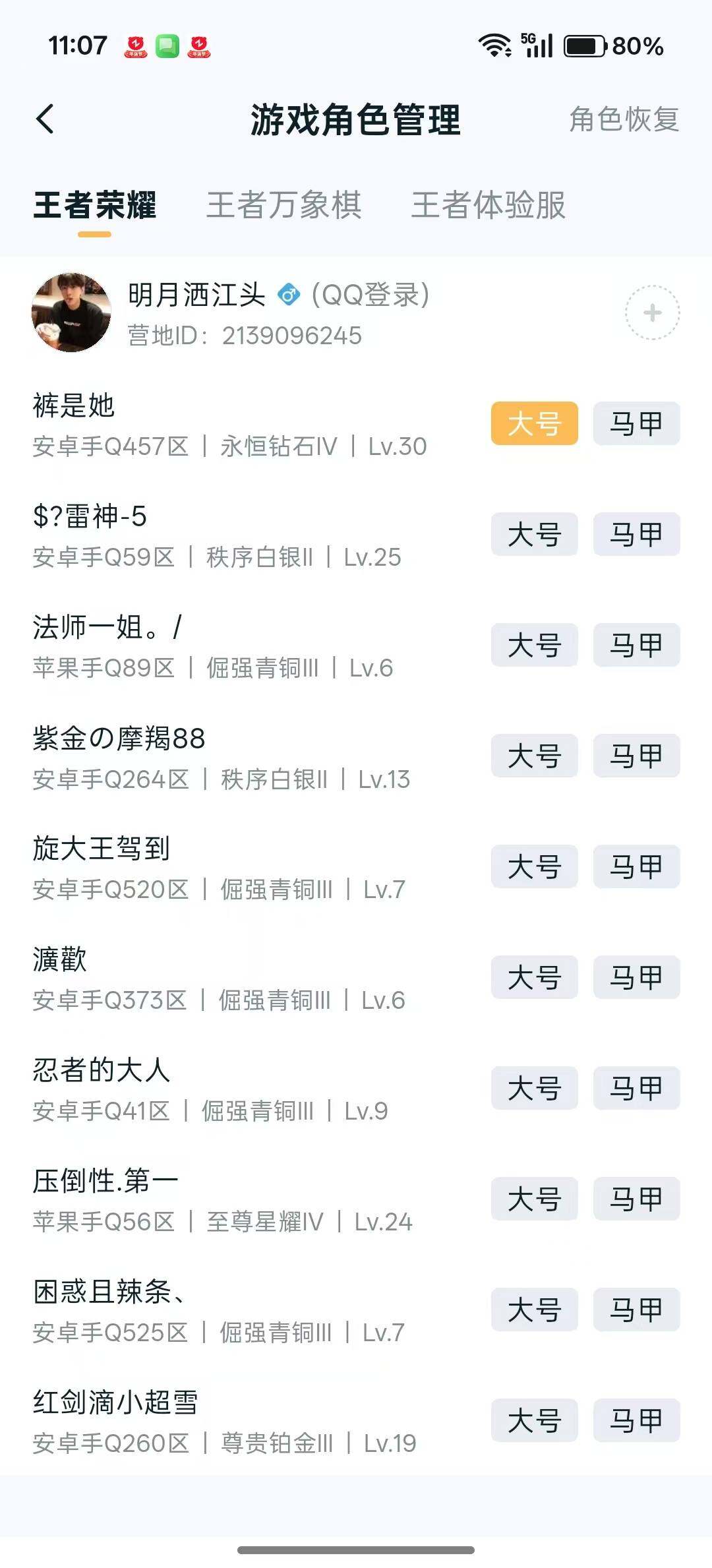This screenshot has width=712, height=1568.
Task: Click the battery indicator showing 80%
Action: point(583,45)
